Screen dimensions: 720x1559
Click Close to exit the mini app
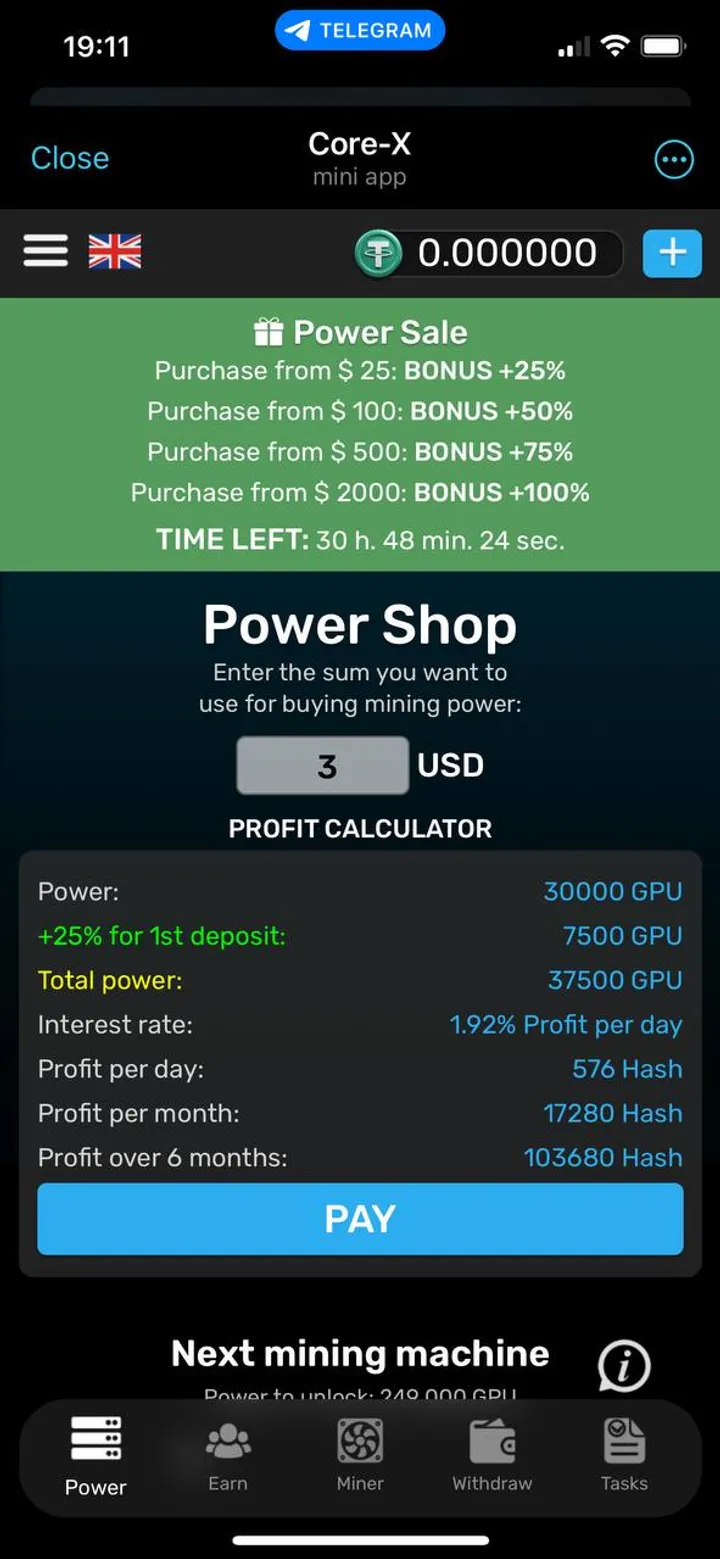click(x=69, y=157)
